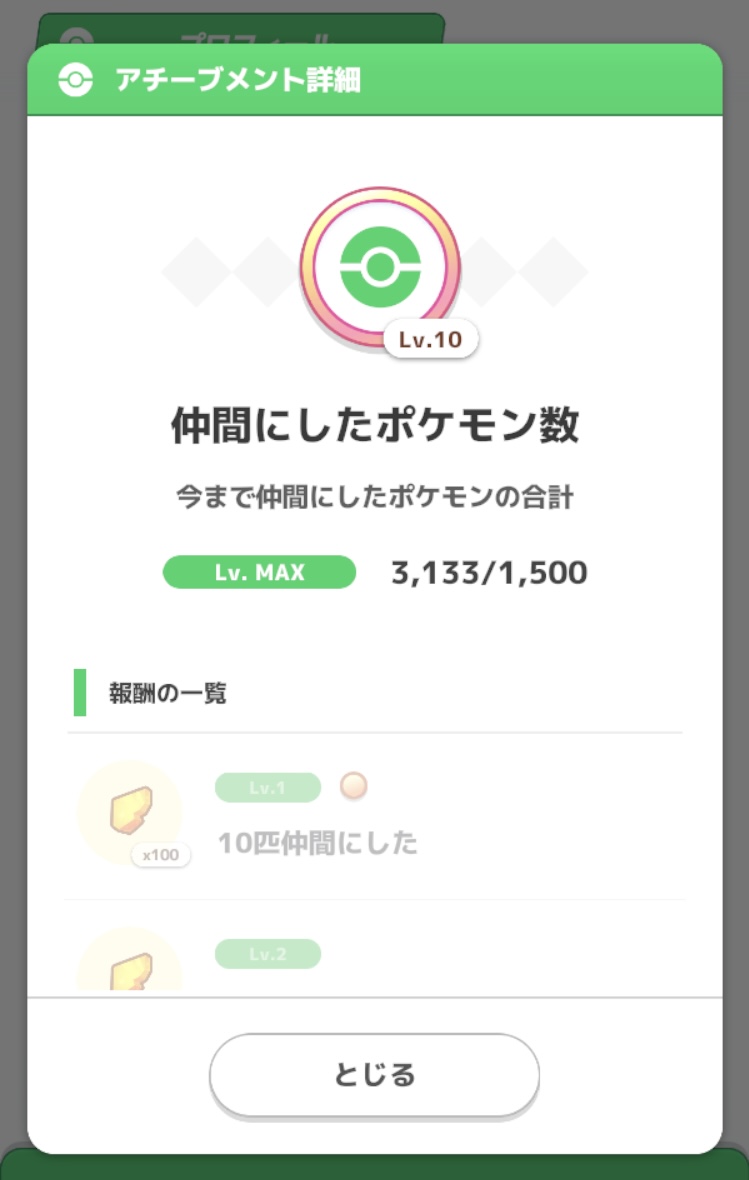Tap とじる to close achievement details
This screenshot has width=749, height=1180.
coord(374,1075)
